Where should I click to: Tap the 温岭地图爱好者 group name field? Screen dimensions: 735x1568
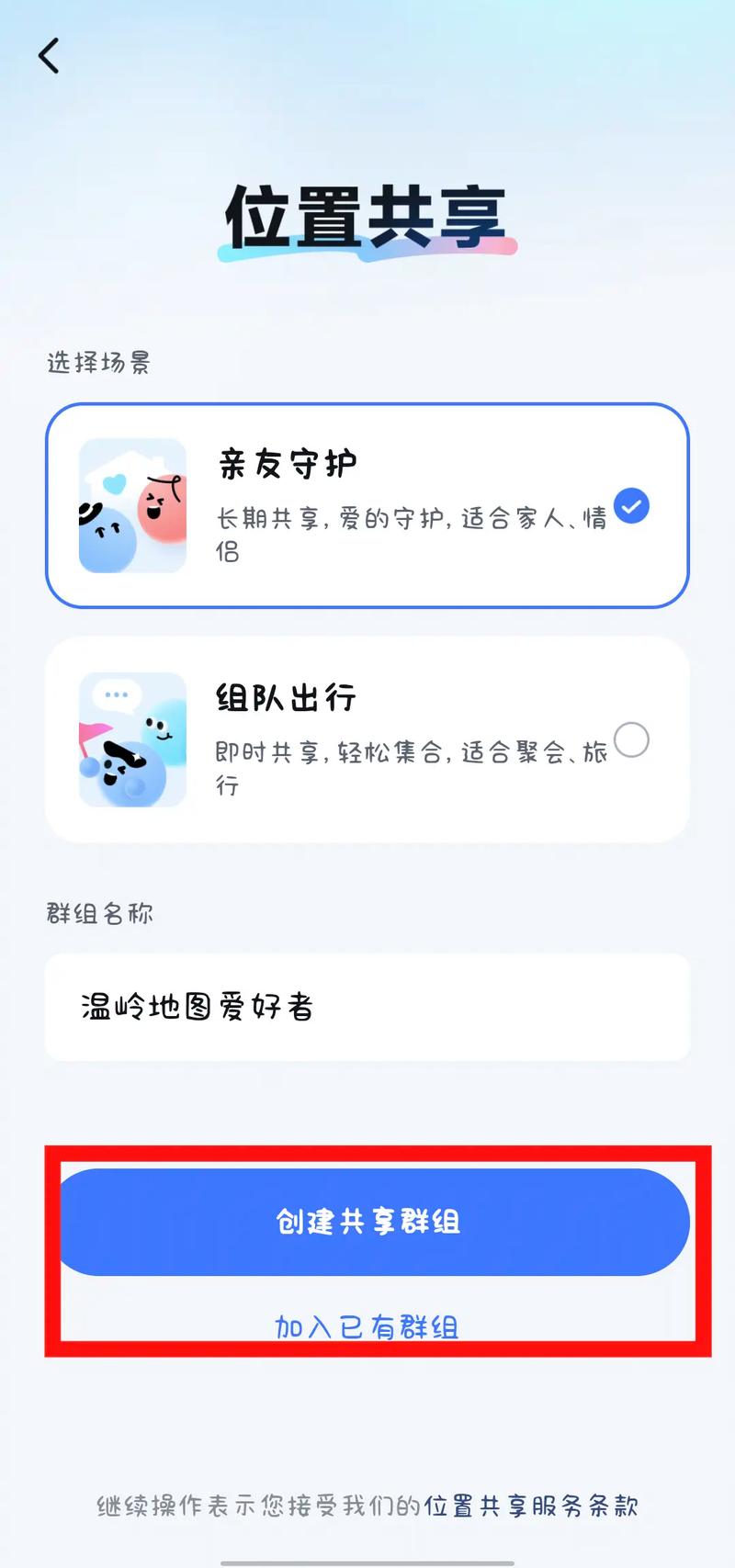tap(367, 1007)
